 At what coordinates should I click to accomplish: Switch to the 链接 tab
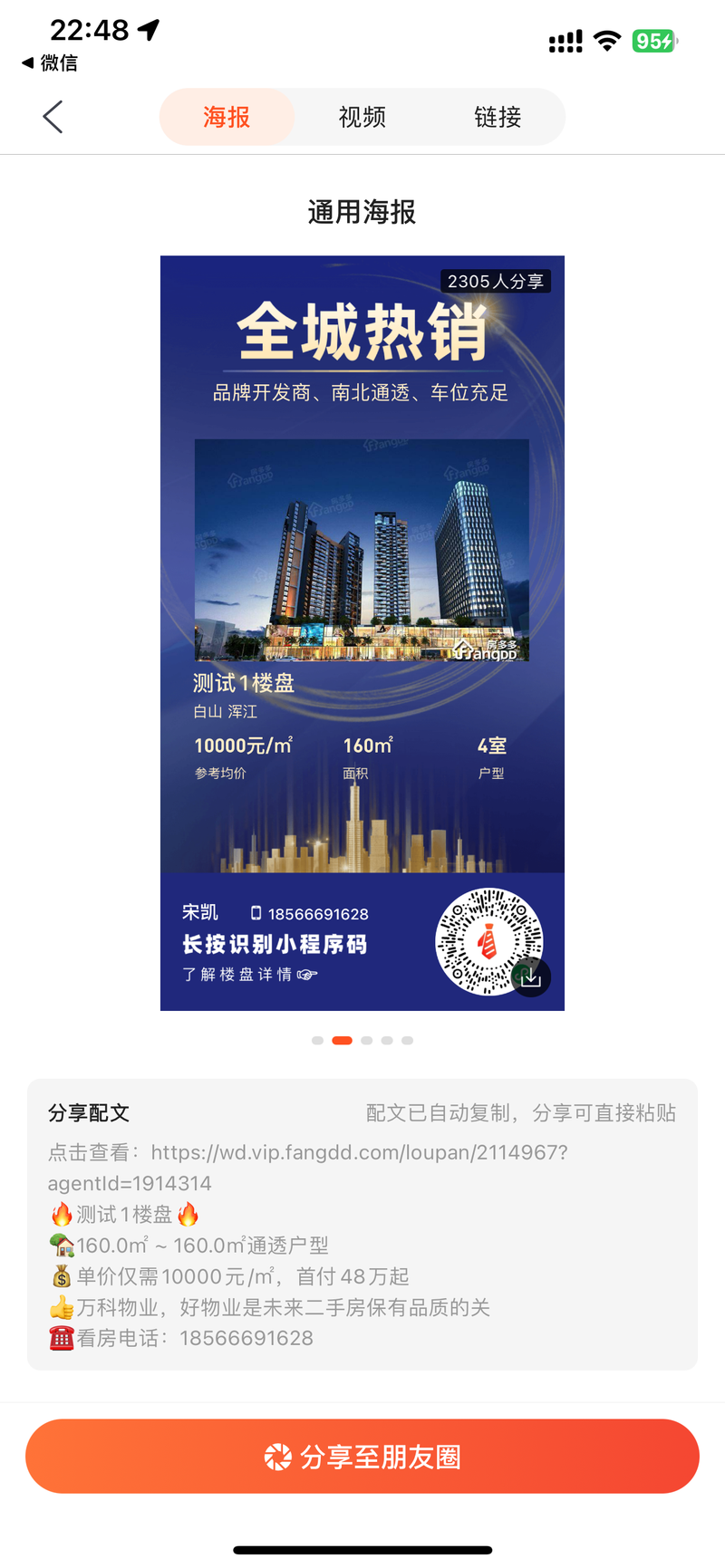click(x=498, y=117)
